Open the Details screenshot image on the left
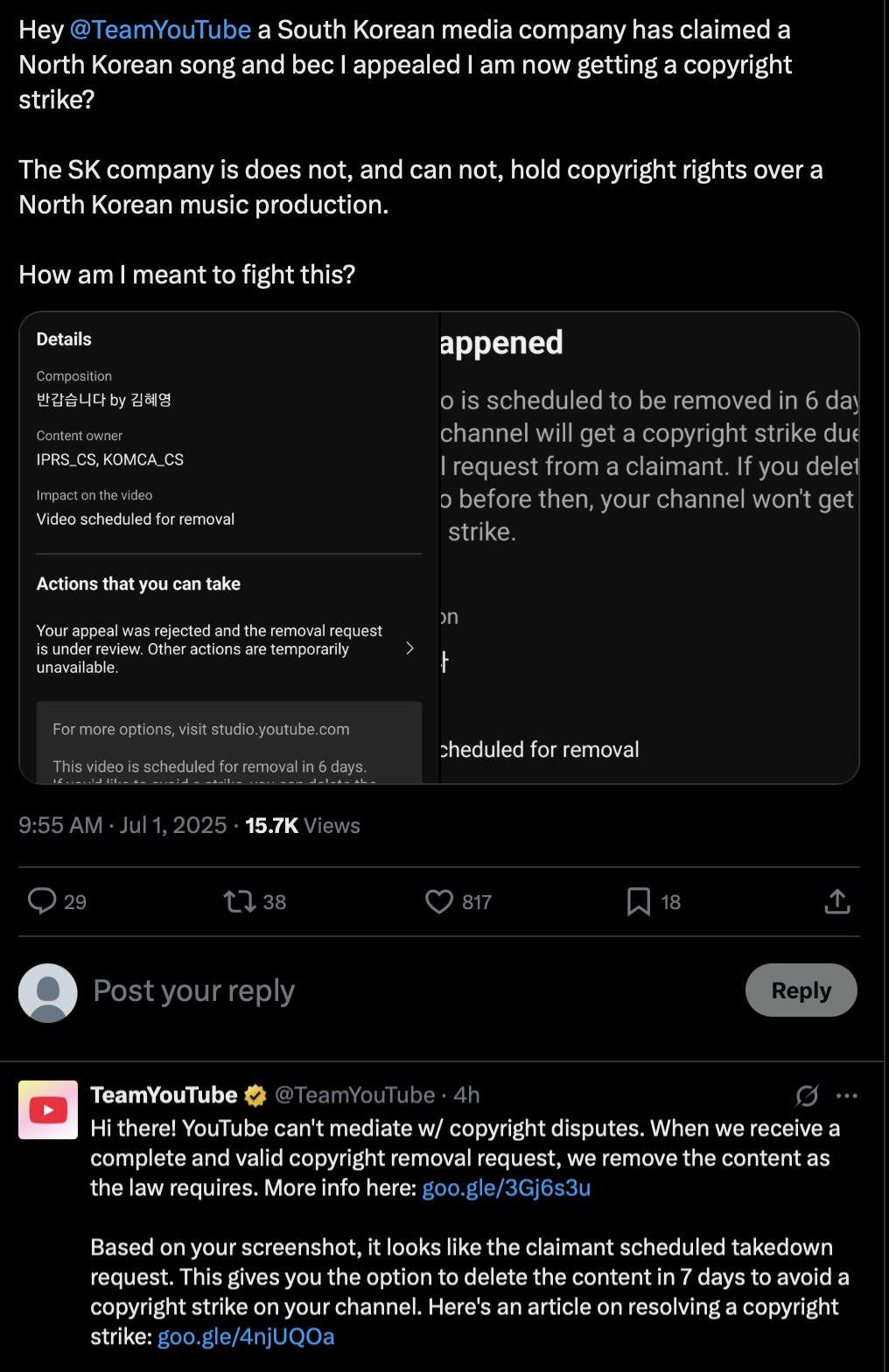 point(228,547)
